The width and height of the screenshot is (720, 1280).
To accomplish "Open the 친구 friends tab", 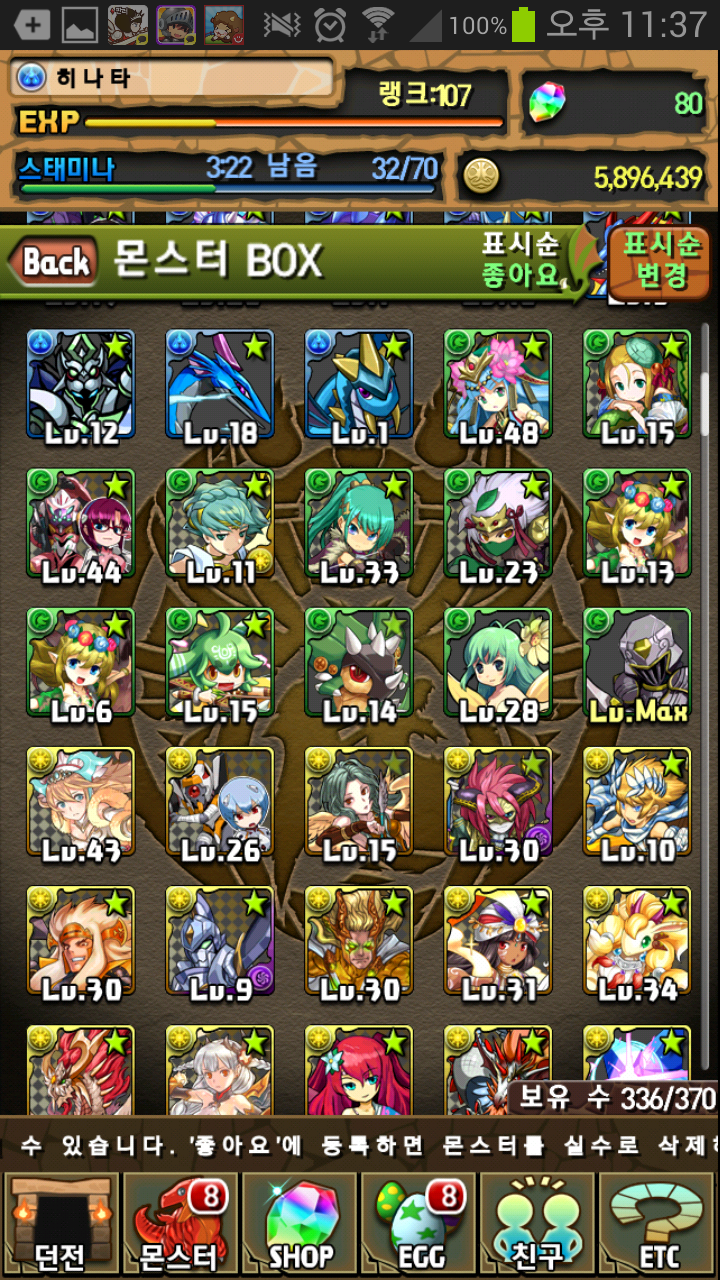I will click(x=539, y=1225).
